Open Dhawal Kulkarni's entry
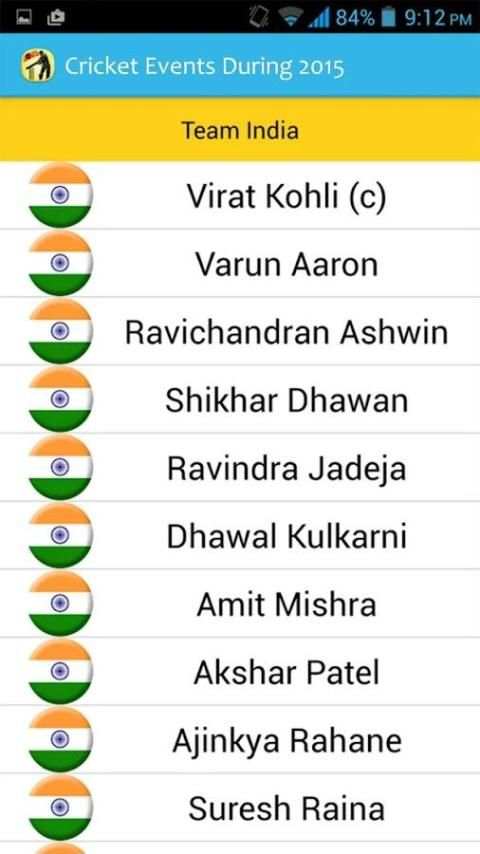This screenshot has height=854, width=480. 240,536
